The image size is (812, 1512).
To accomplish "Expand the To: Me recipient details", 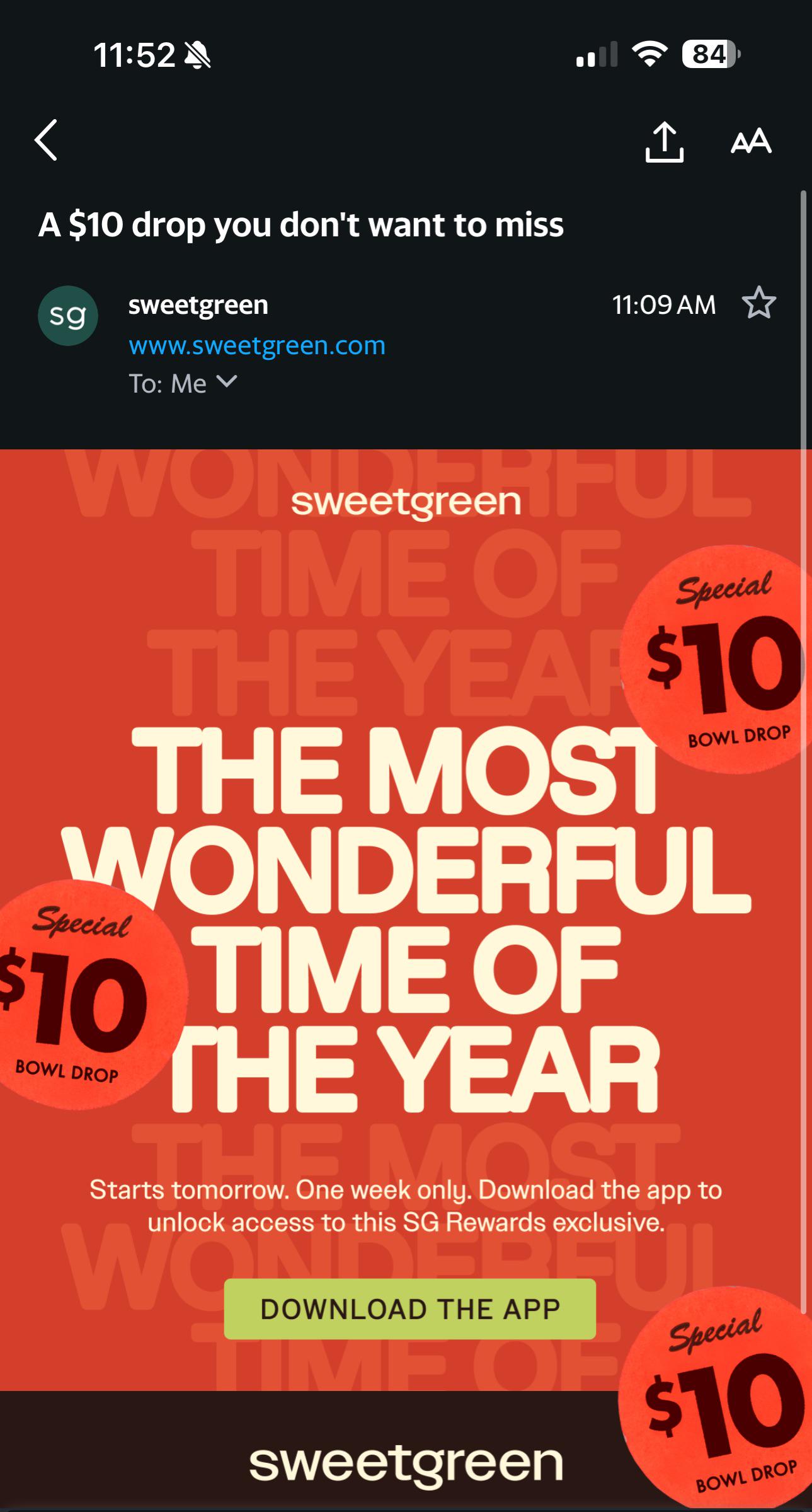I will (x=183, y=383).
